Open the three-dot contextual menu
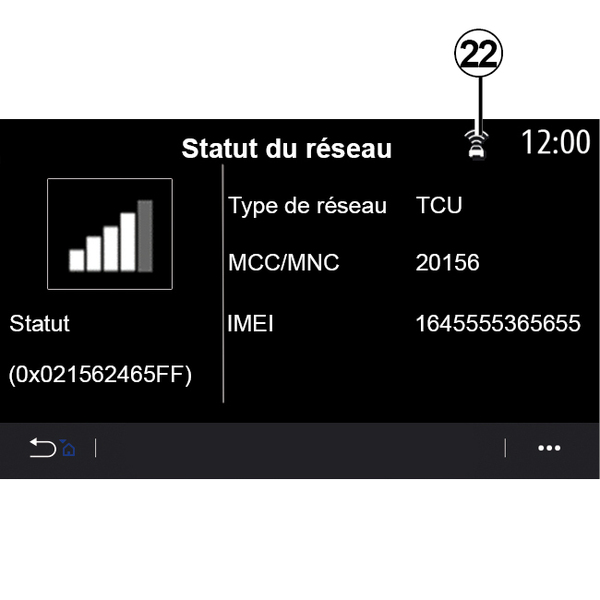The width and height of the screenshot is (600, 600). click(549, 448)
